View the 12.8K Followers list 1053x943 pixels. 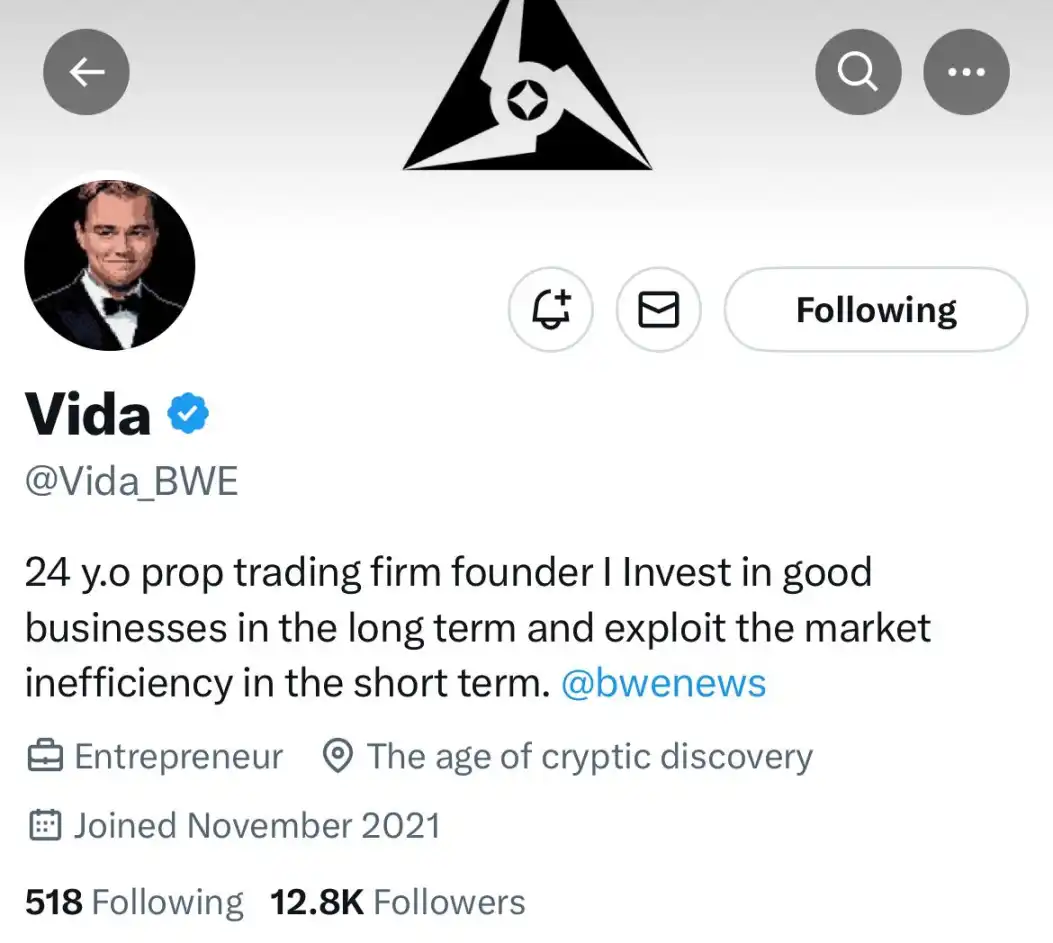coord(398,902)
